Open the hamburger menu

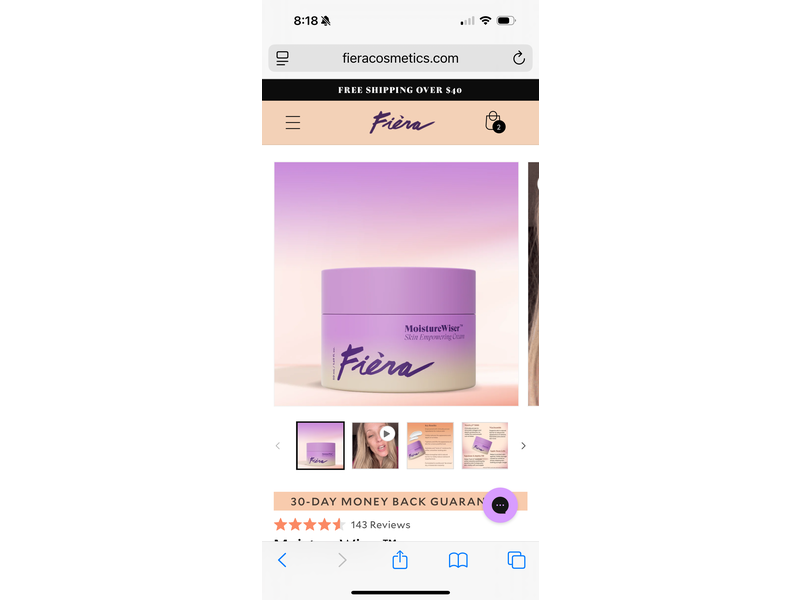point(293,123)
